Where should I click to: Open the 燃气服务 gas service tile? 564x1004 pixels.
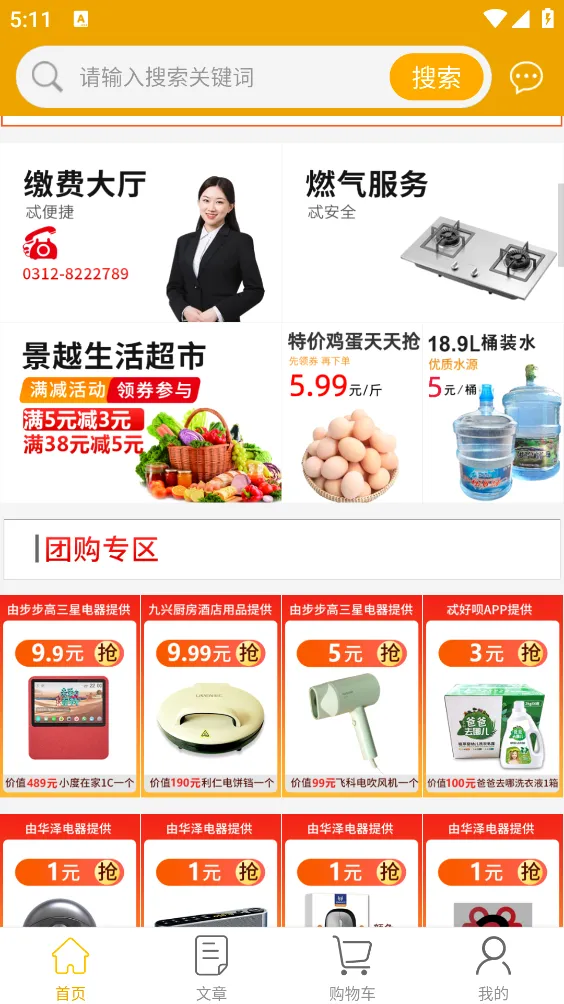point(423,232)
